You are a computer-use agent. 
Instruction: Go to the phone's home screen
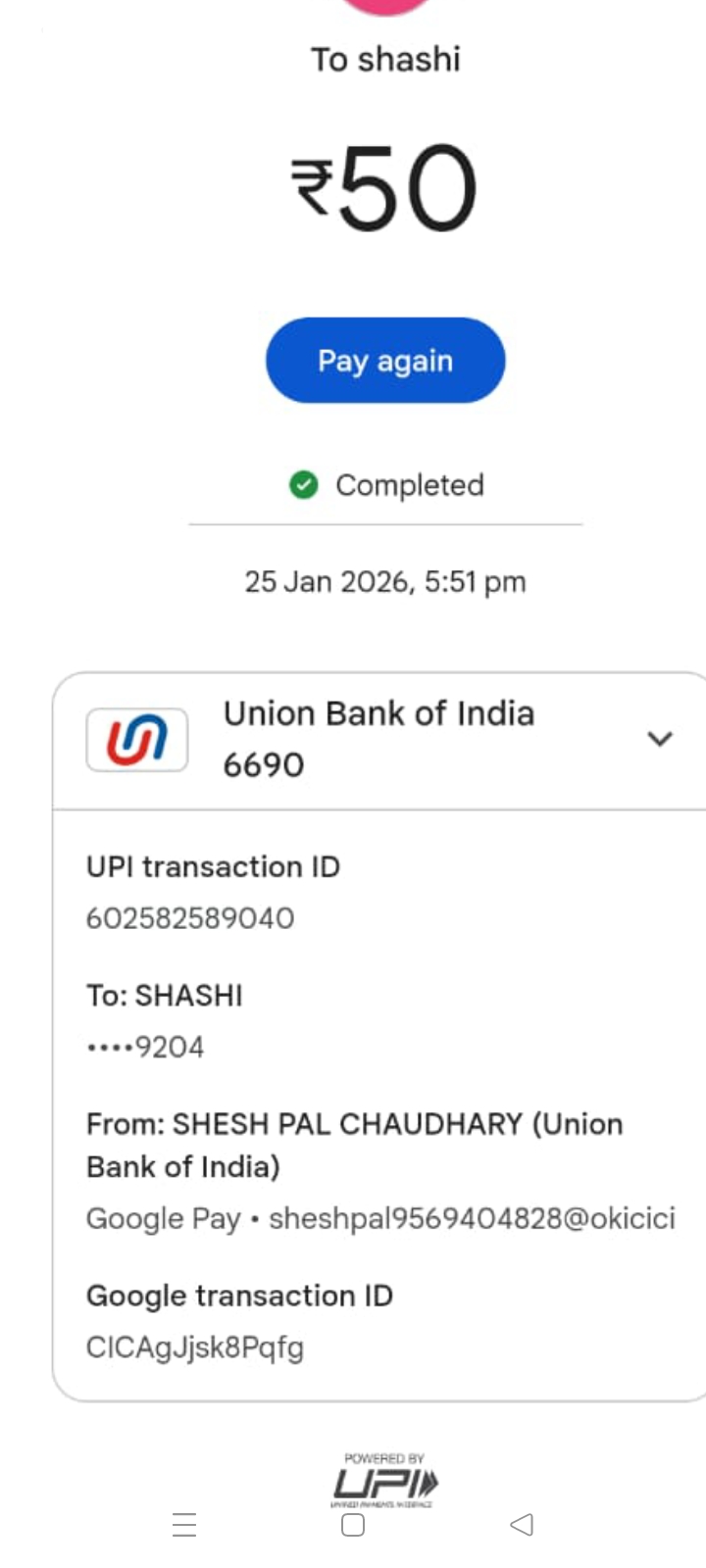pos(353,1525)
